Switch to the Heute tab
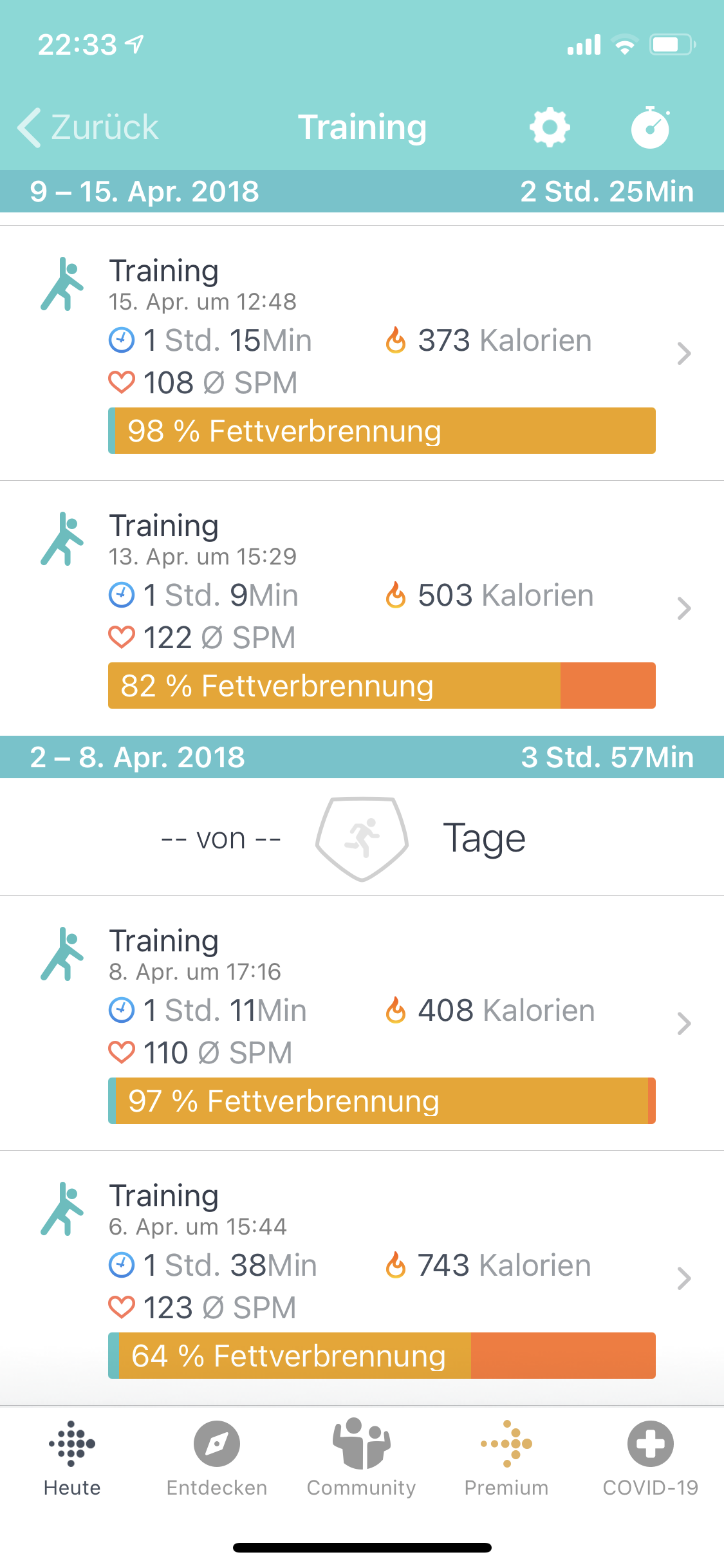Image resolution: width=724 pixels, height=1568 pixels. [x=72, y=1459]
